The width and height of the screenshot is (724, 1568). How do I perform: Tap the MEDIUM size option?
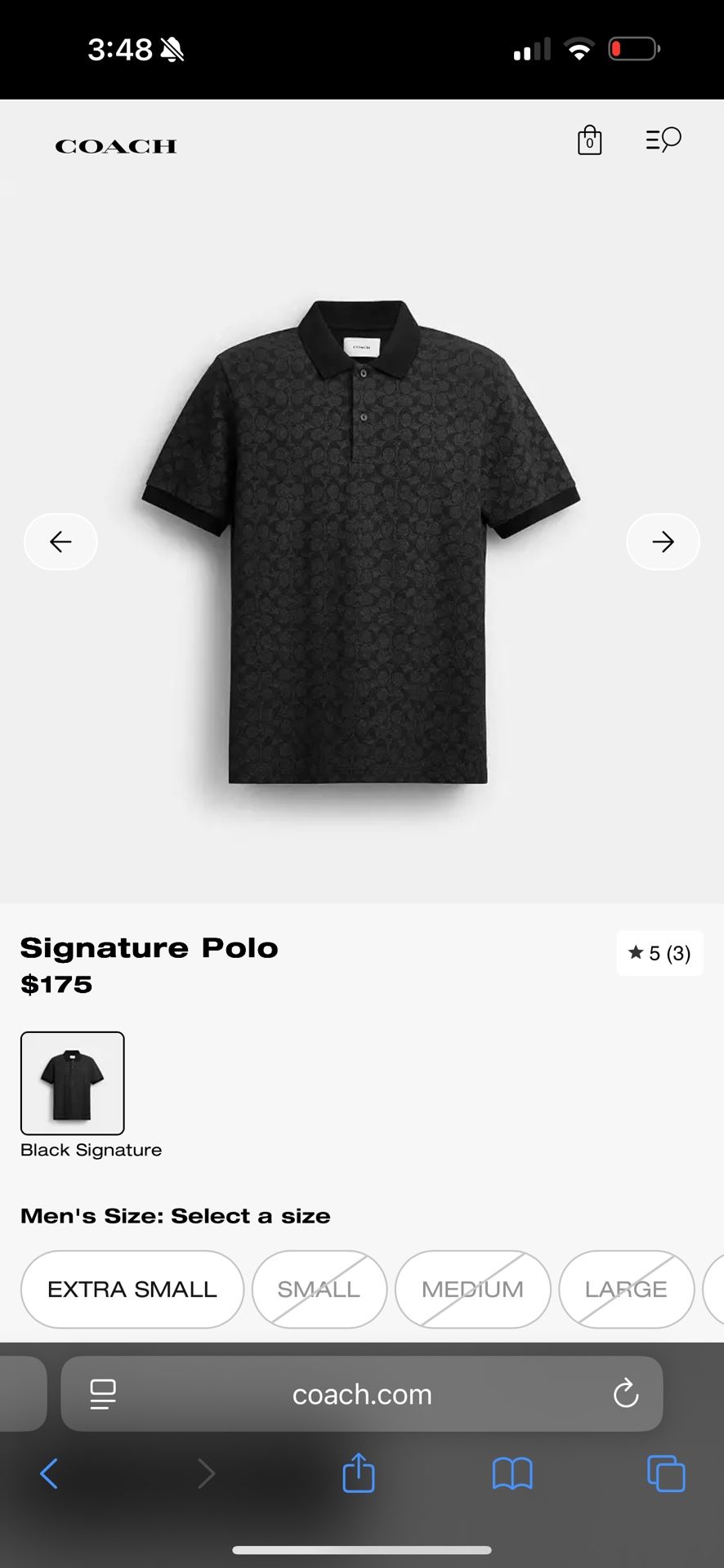pyautogui.click(x=472, y=1289)
